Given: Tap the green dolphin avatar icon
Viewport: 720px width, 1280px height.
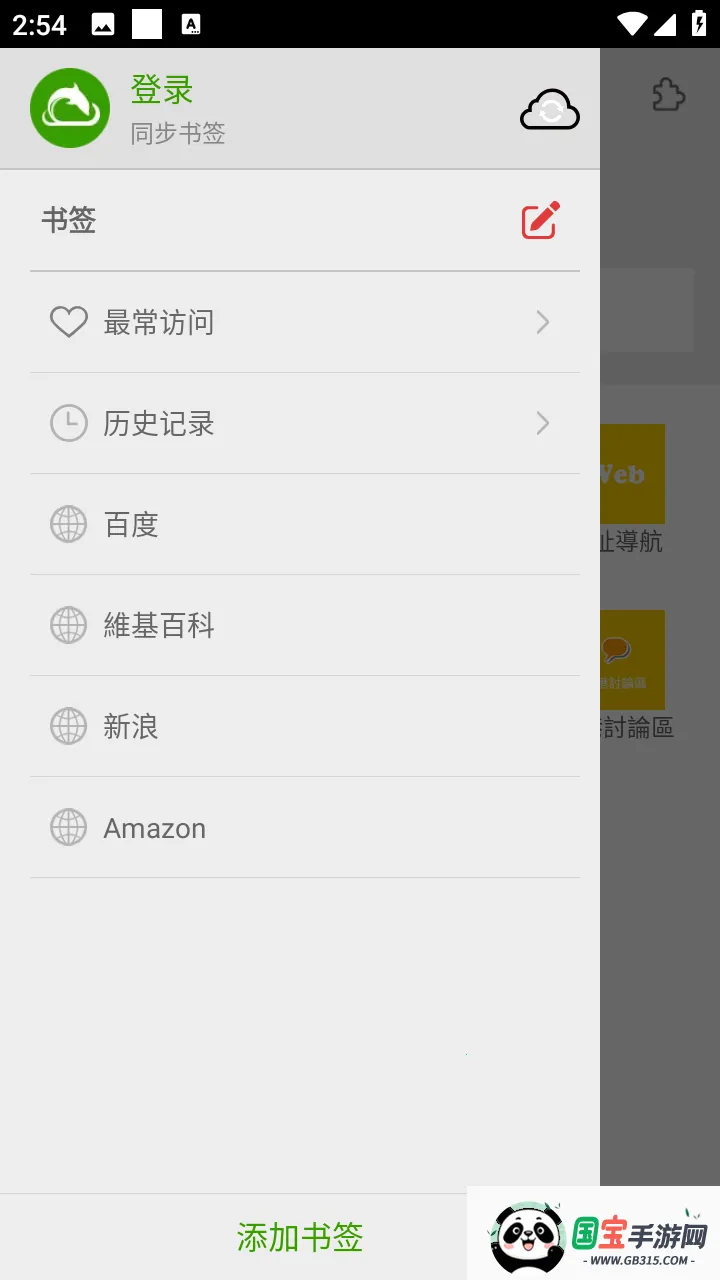Looking at the screenshot, I should pos(69,107).
